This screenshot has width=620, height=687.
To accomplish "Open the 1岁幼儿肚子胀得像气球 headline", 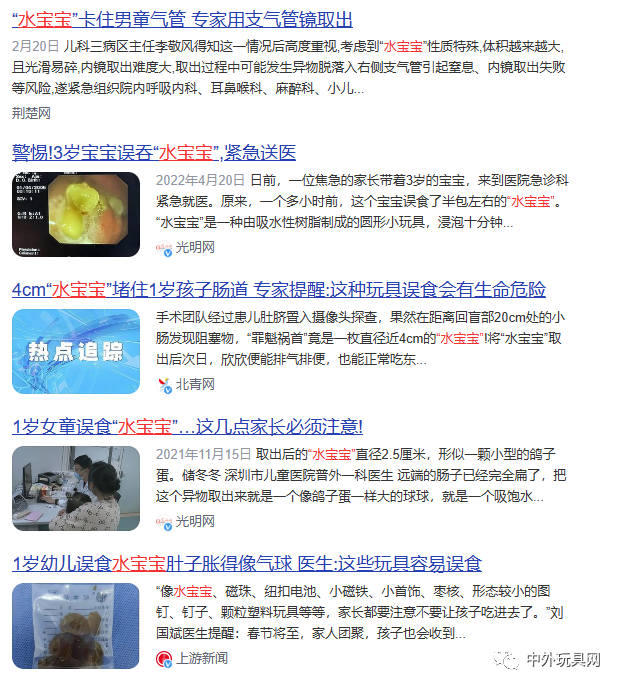I will point(247,563).
